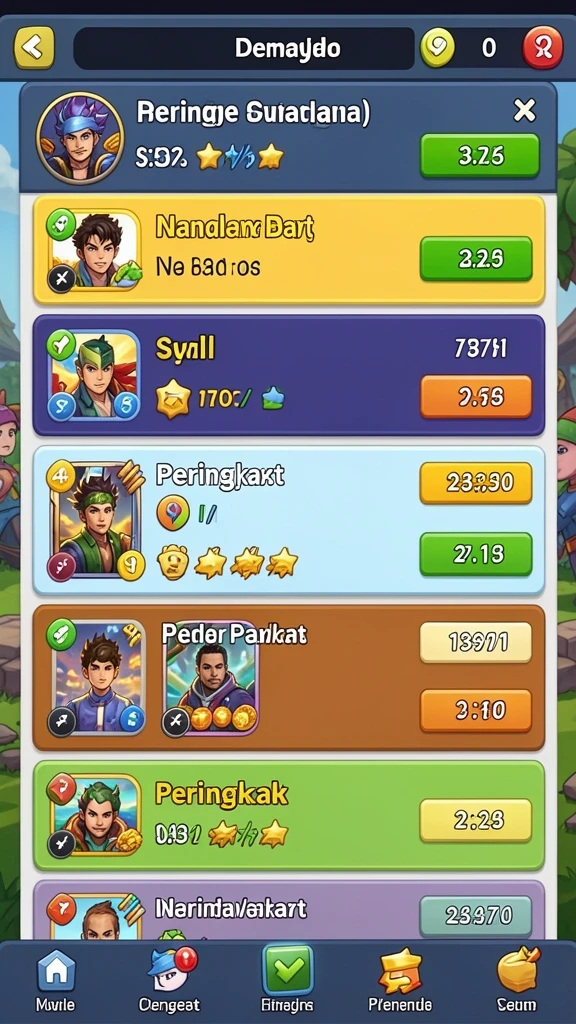This screenshot has width=576, height=1024.
Task: Switch to the Mvrile home tab
Action: pos(56,981)
